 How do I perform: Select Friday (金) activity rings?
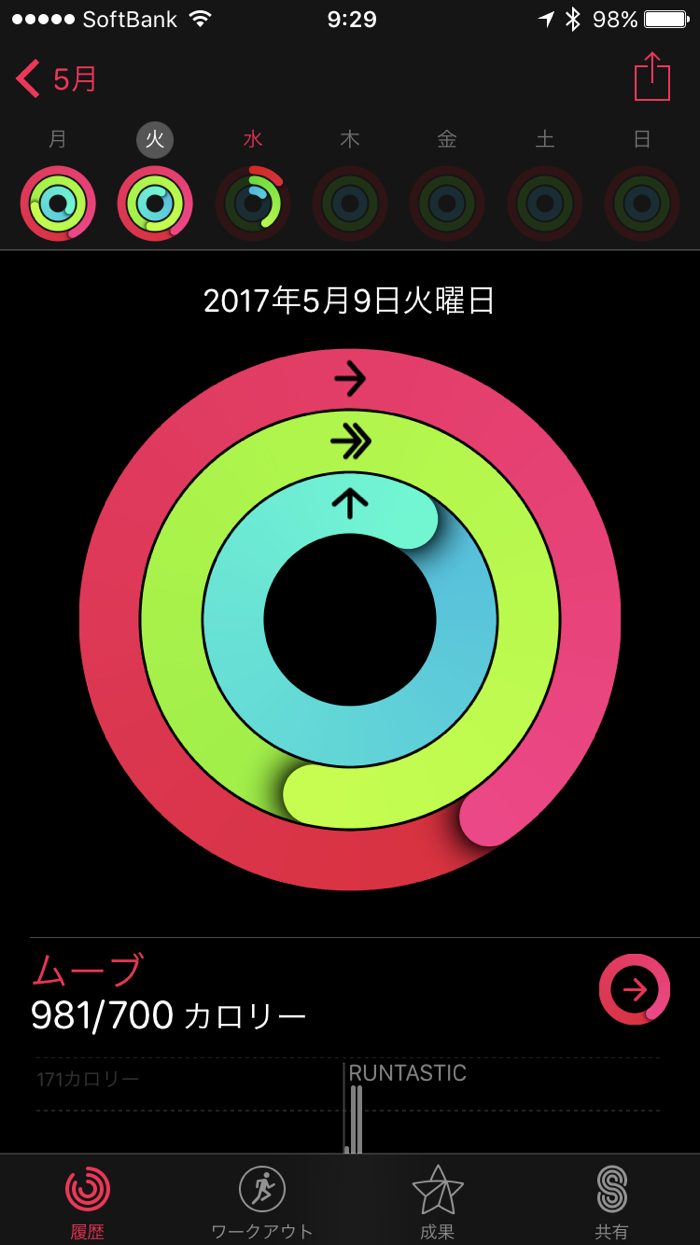tap(447, 203)
